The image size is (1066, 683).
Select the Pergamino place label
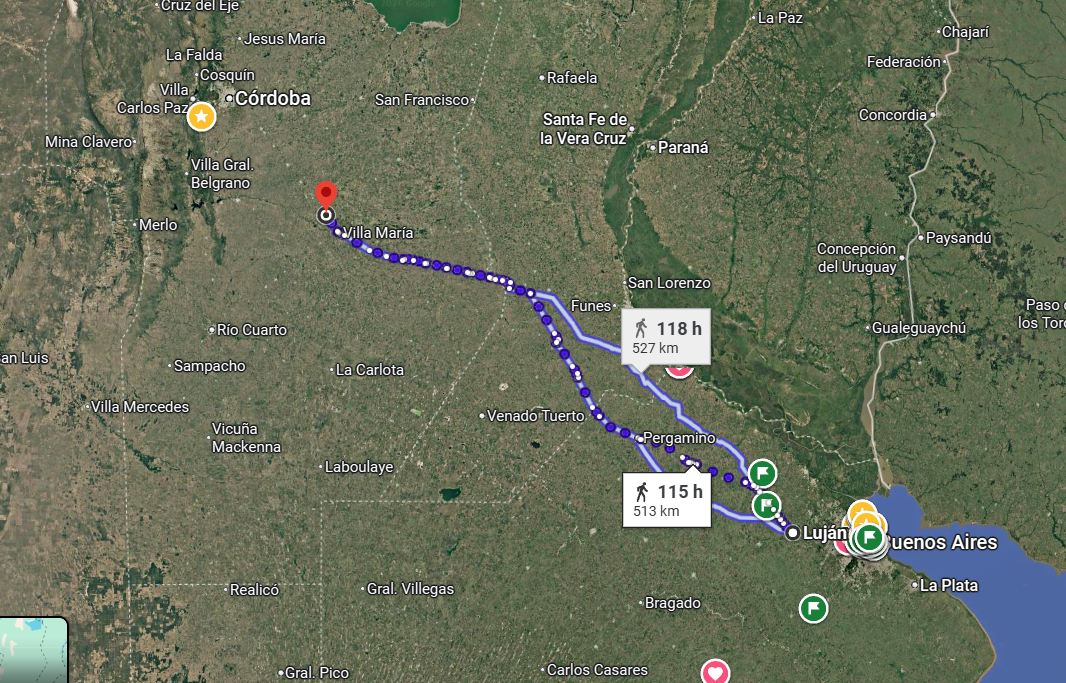(679, 438)
